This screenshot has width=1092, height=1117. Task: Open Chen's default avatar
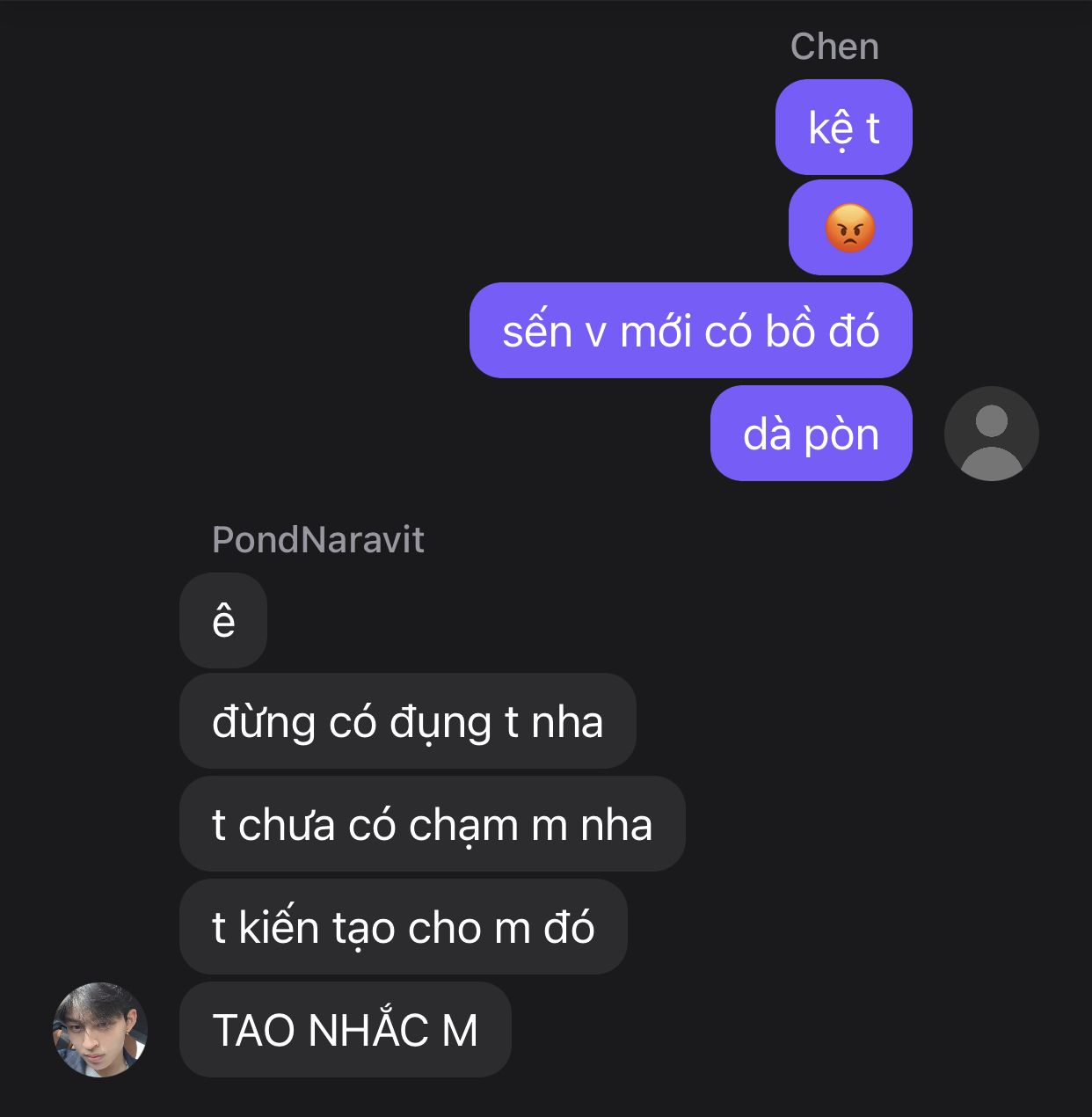(x=991, y=434)
